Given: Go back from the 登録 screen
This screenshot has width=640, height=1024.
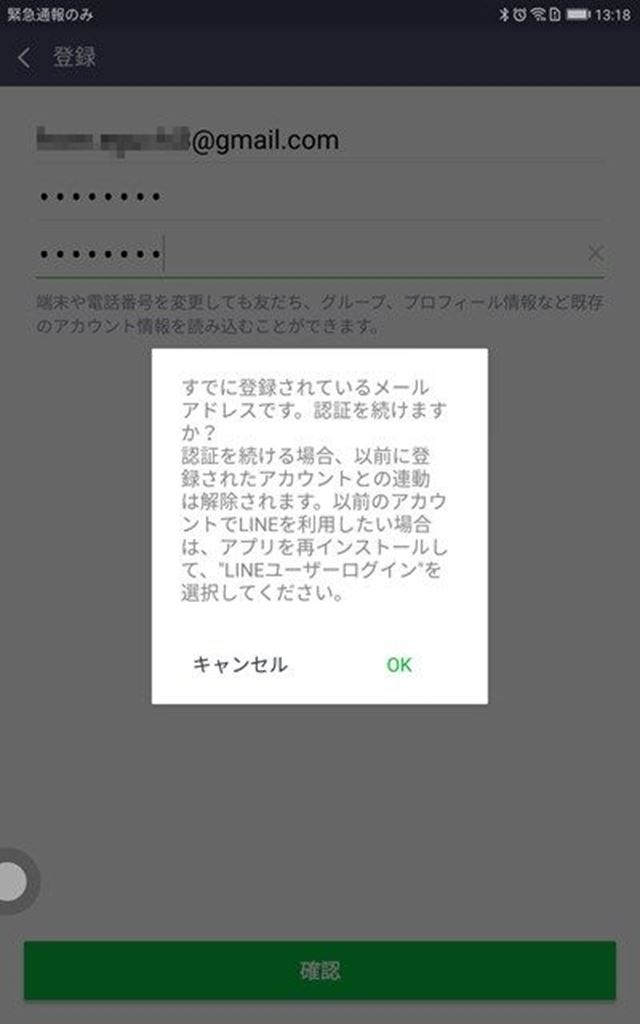Looking at the screenshot, I should pyautogui.click(x=25, y=57).
